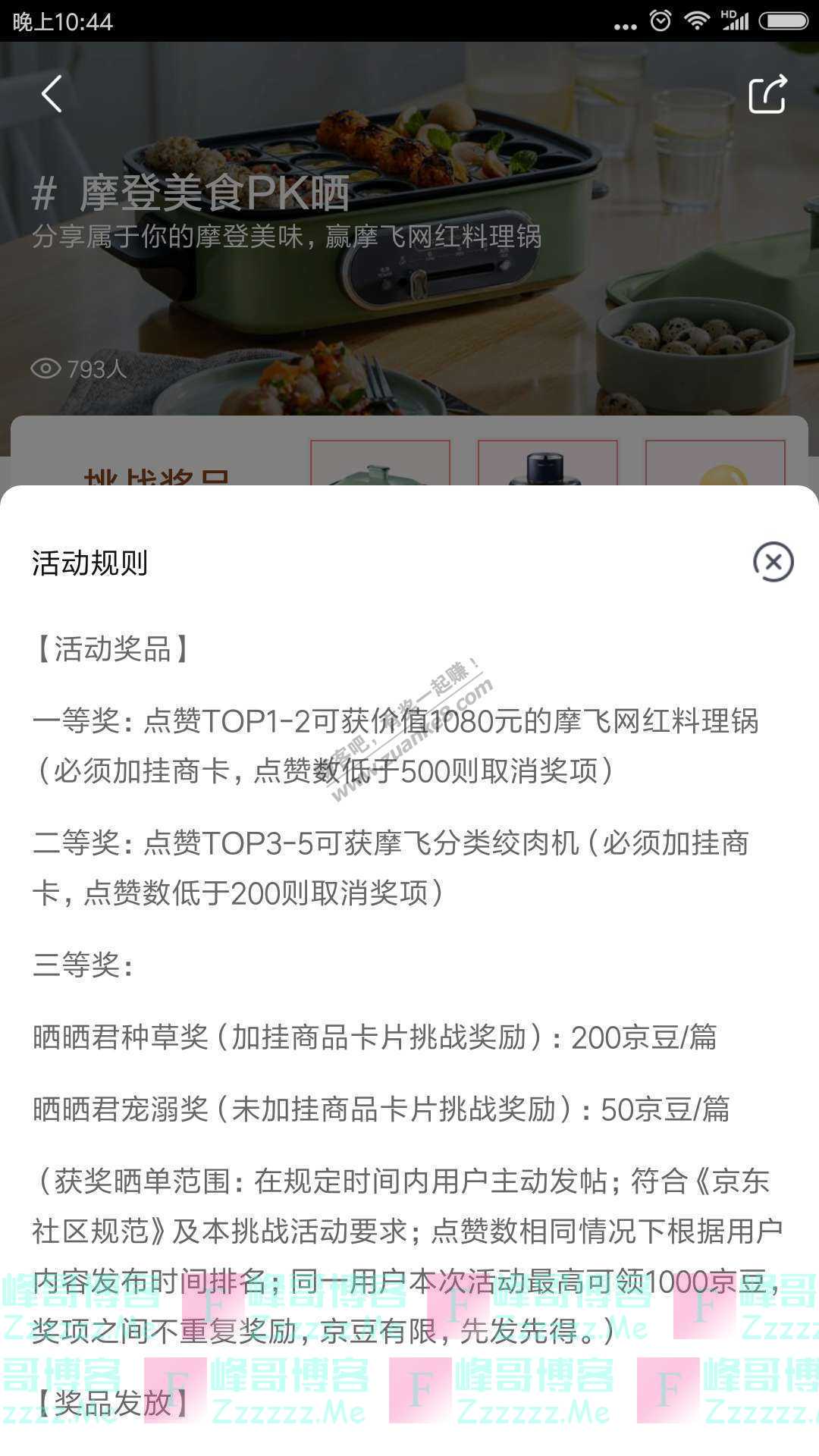
Task: Tap the 摩飞网红料理锅 description subtitle
Action: click(x=288, y=239)
